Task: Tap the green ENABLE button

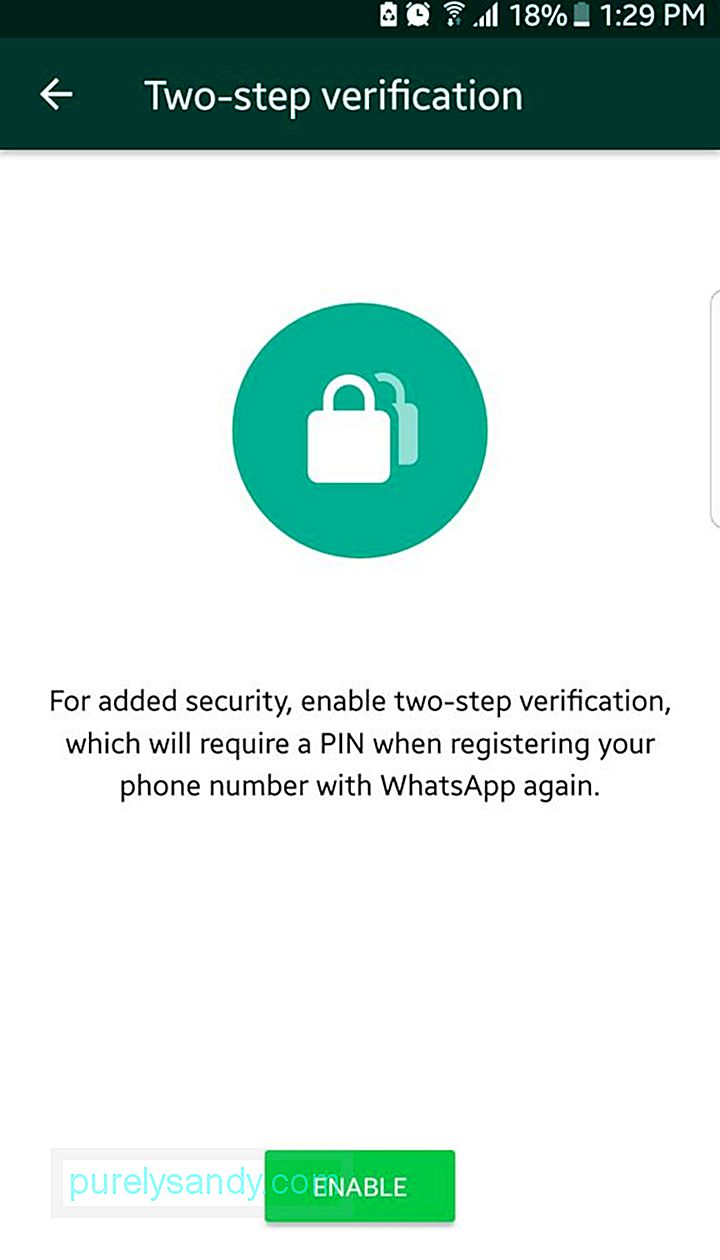Action: coord(360,1186)
